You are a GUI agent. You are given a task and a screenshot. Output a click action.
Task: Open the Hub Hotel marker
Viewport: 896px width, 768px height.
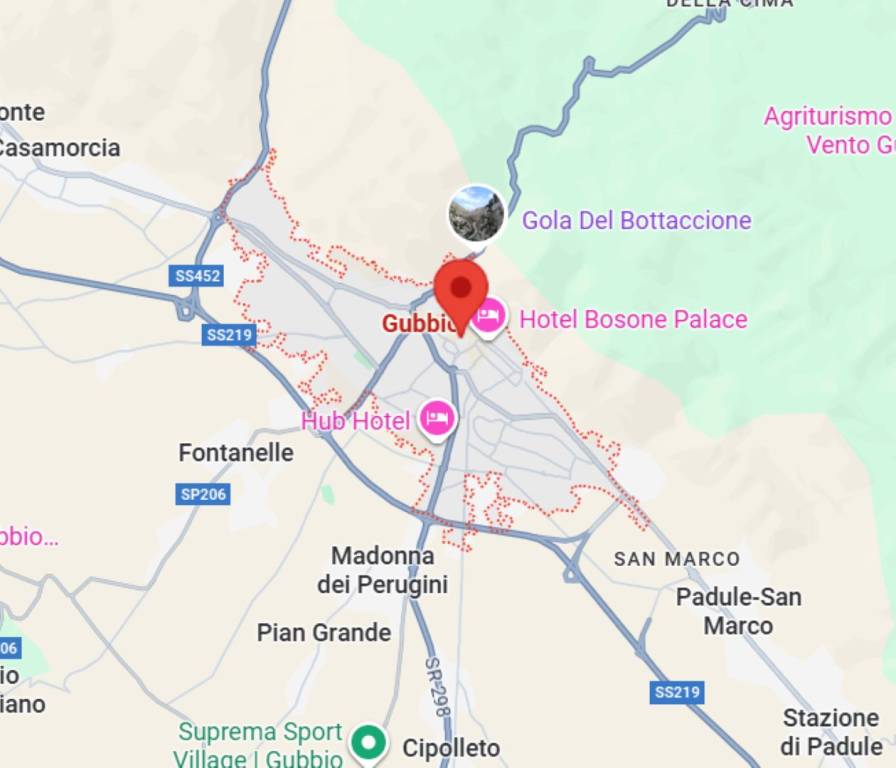pos(437,417)
